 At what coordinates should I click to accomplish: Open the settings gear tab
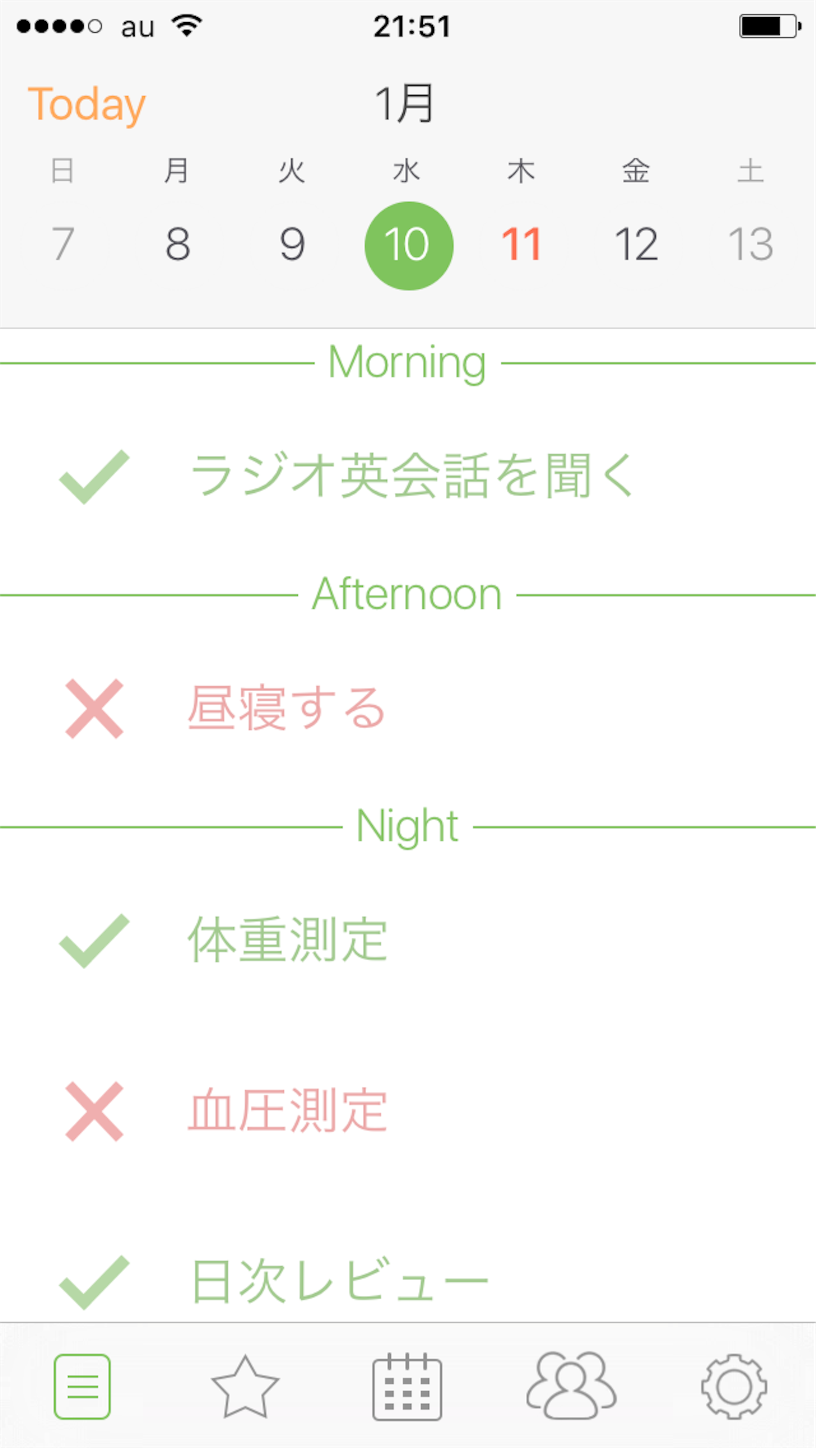pos(734,1387)
